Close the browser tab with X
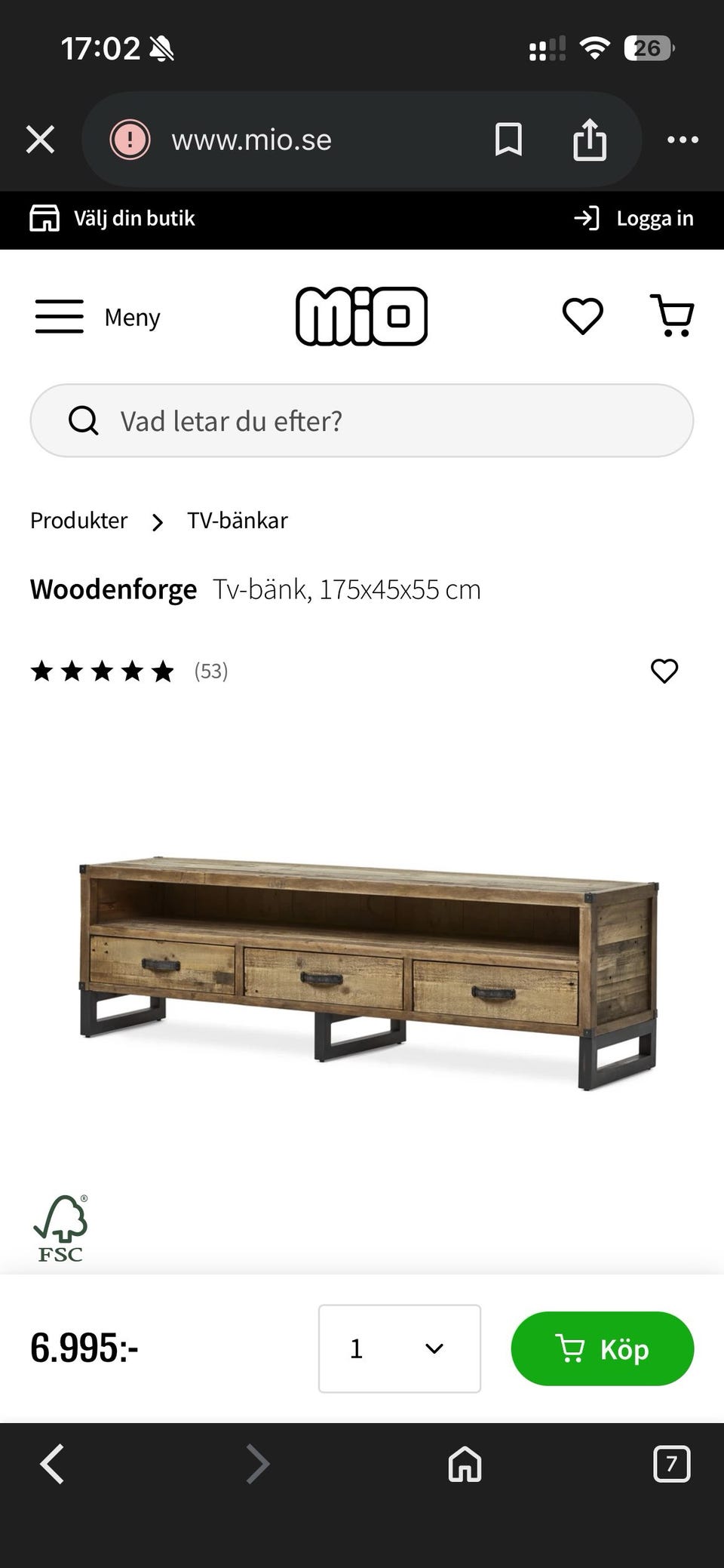Viewport: 724px width, 1568px height. (40, 140)
